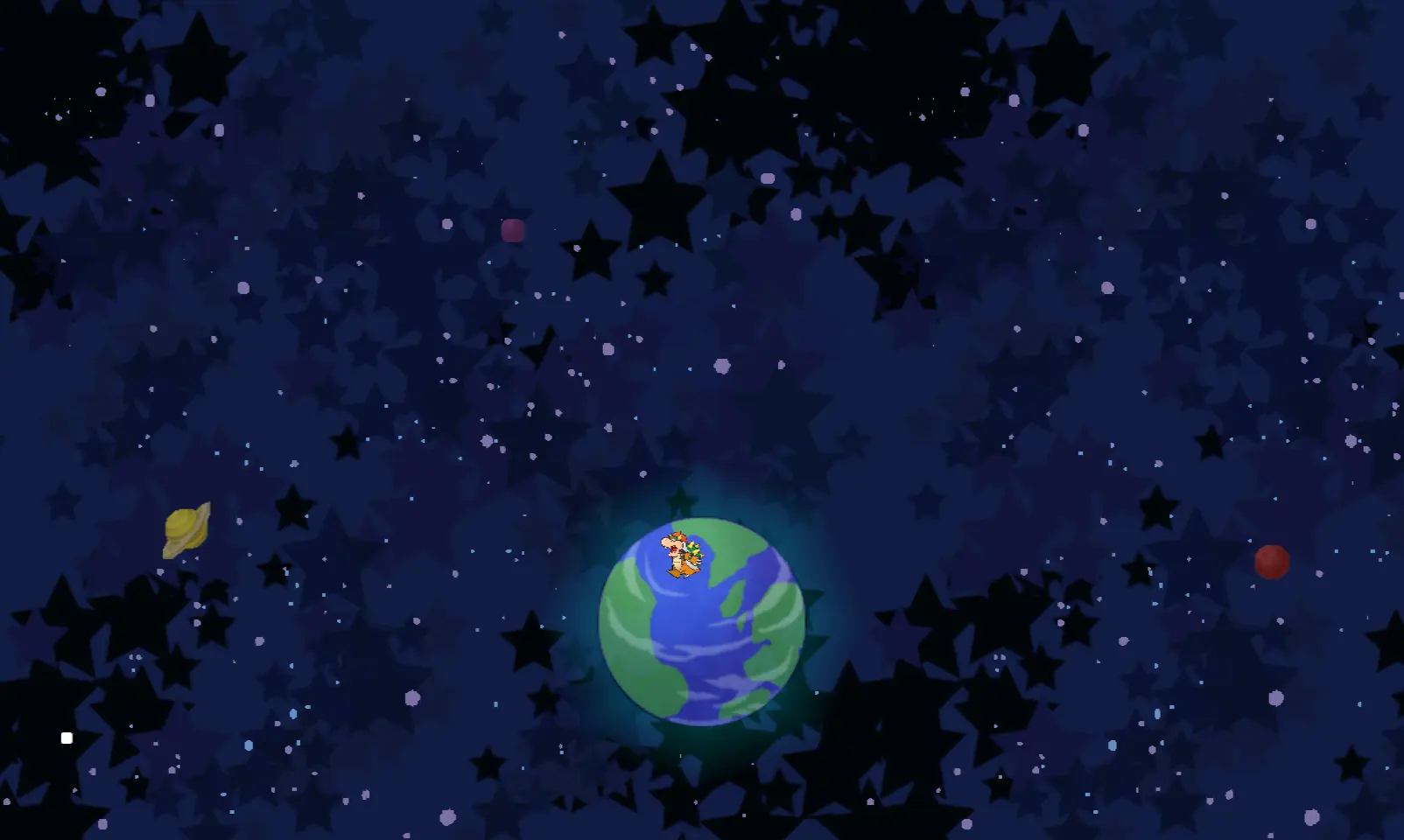Select the red planet
1404x840 pixels.
(1271, 562)
